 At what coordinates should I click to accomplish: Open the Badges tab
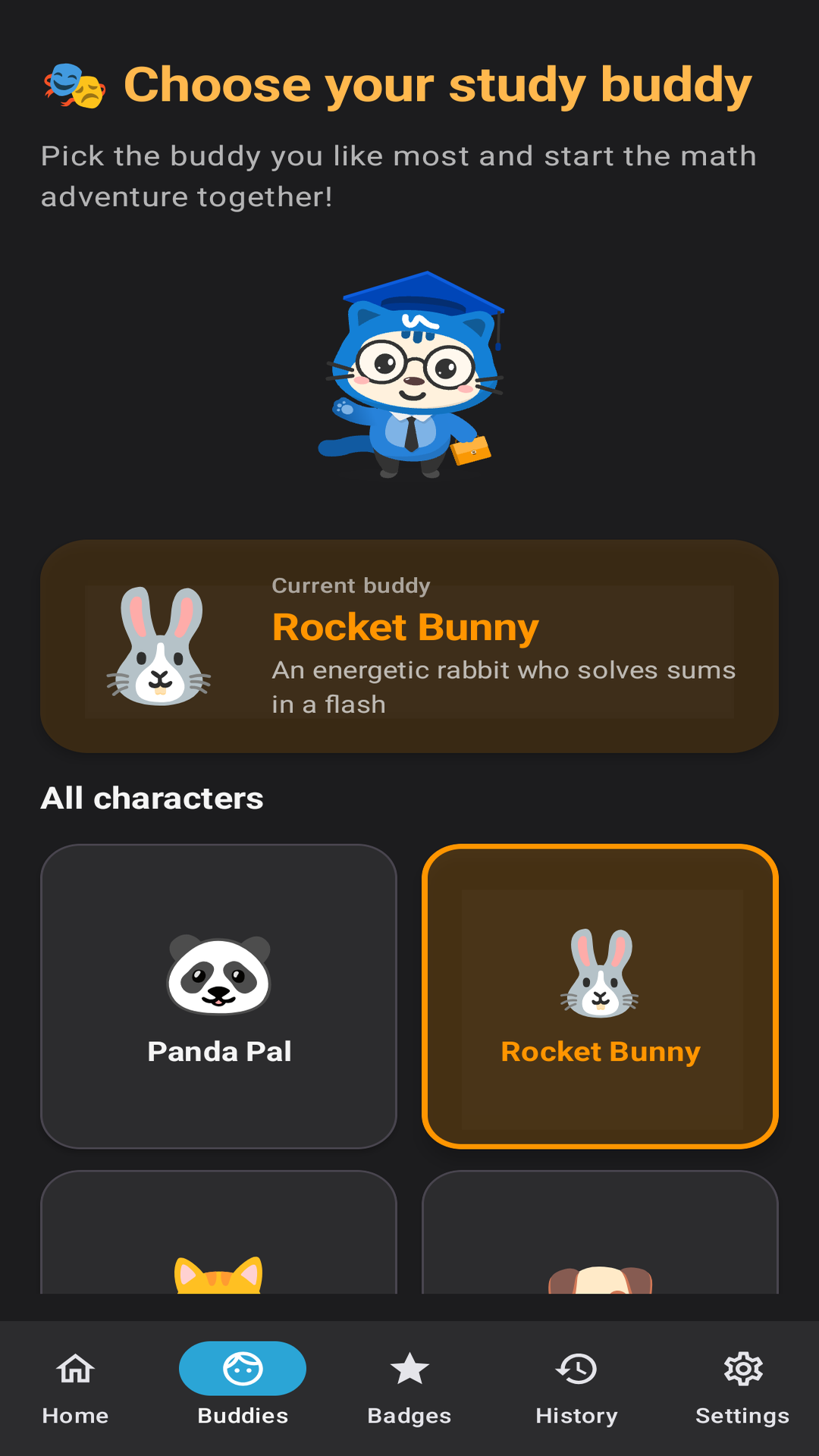409,1386
